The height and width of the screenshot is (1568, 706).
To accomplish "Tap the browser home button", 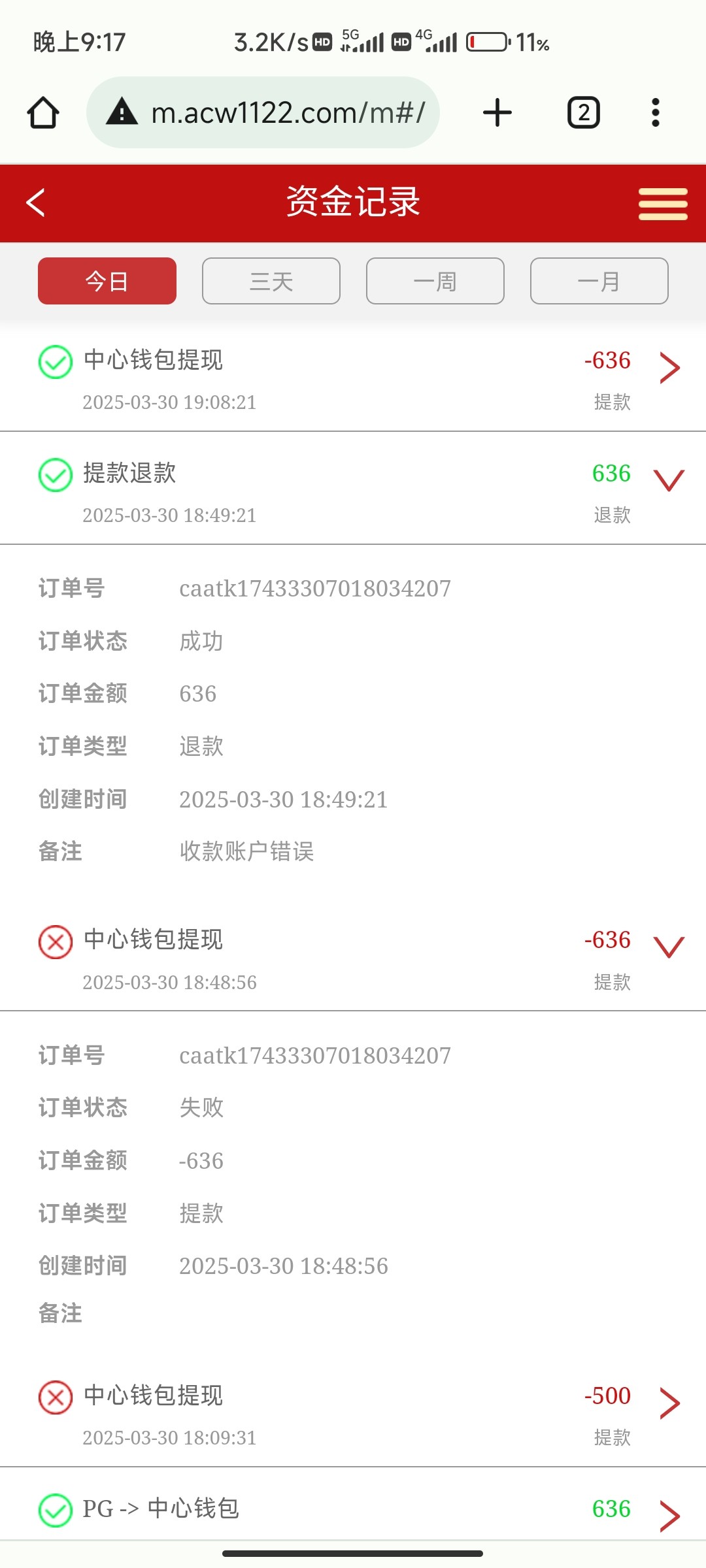I will click(x=43, y=112).
